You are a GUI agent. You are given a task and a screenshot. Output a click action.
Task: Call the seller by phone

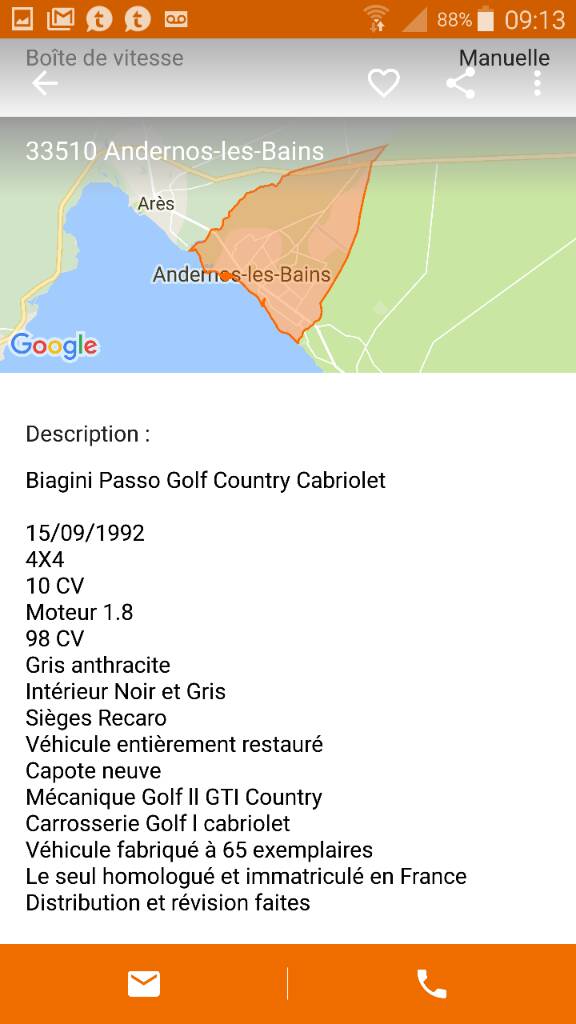click(432, 984)
